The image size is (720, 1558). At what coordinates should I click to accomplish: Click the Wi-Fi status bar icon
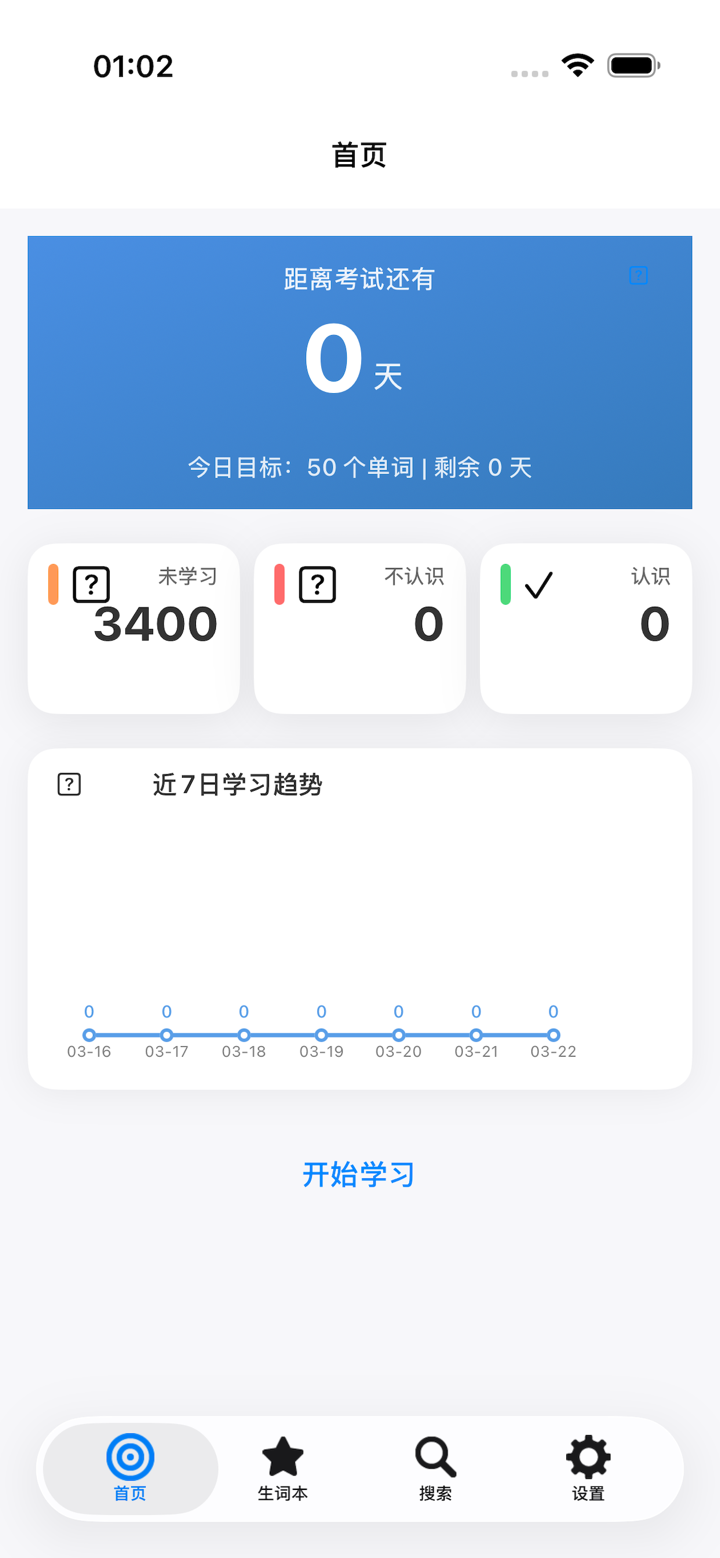[x=577, y=64]
